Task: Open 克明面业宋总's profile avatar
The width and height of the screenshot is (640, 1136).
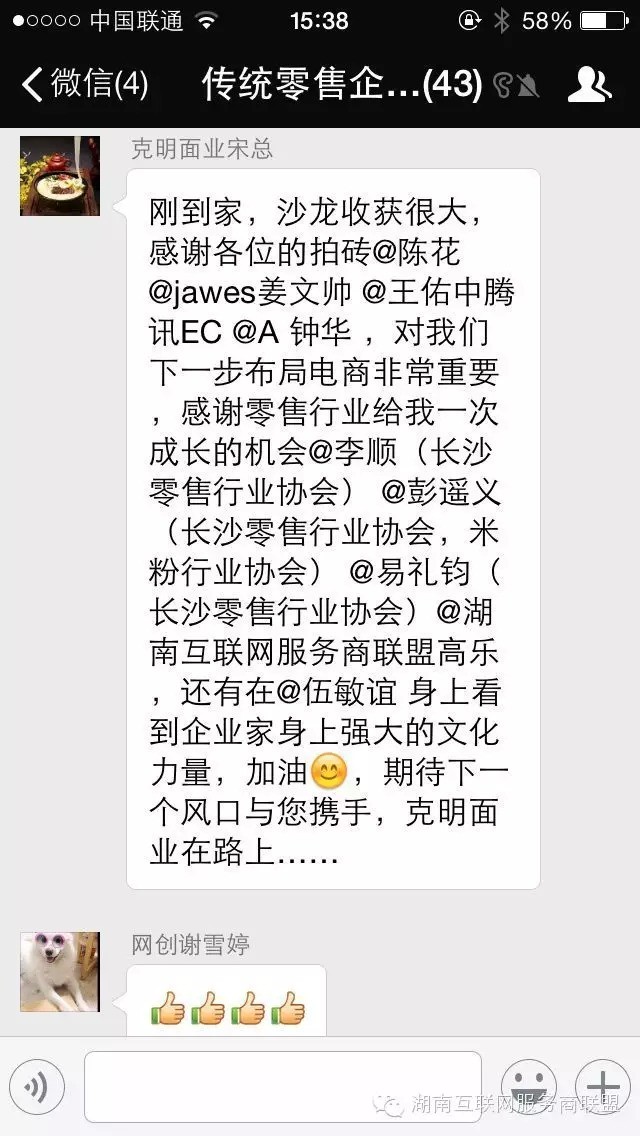Action: [60, 176]
